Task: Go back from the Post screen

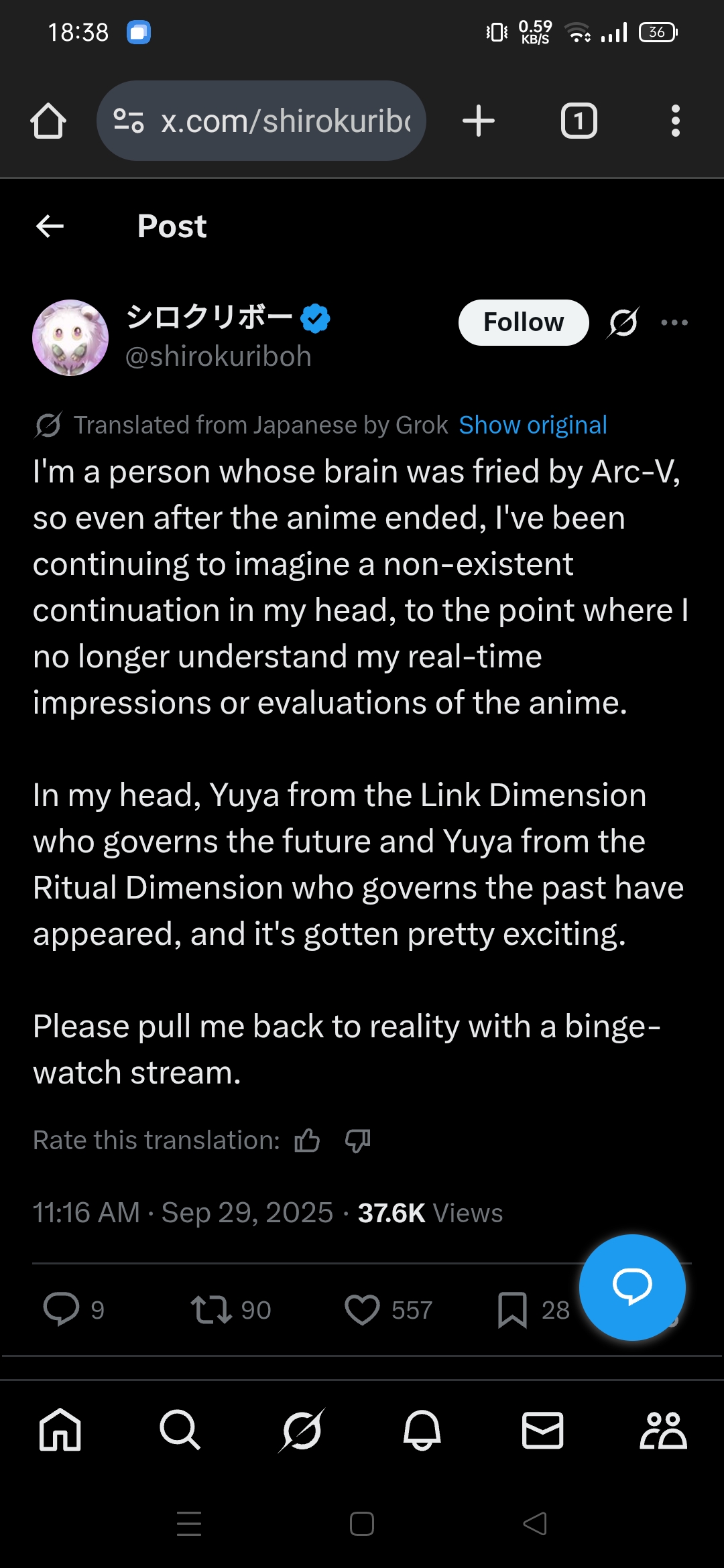Action: [50, 226]
